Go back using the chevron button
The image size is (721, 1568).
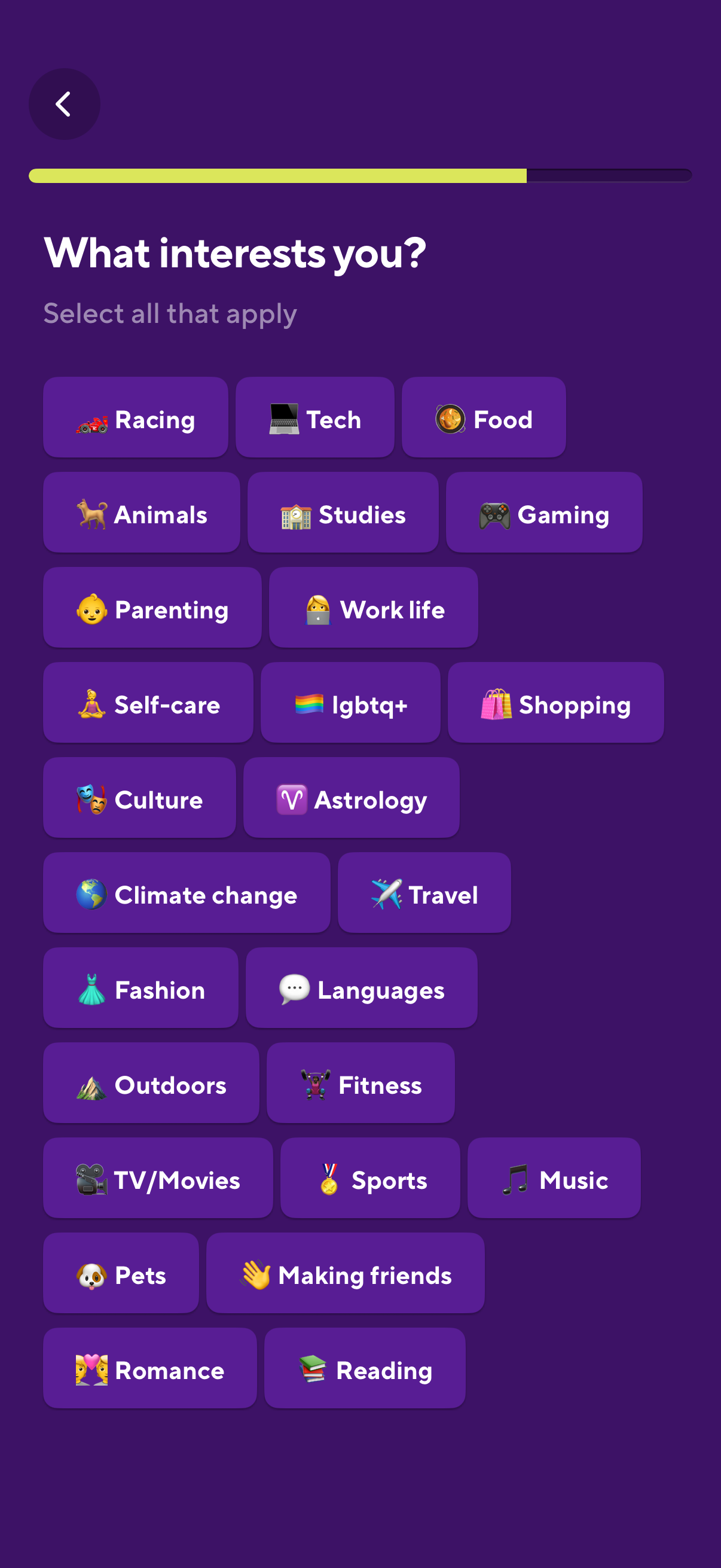64,103
